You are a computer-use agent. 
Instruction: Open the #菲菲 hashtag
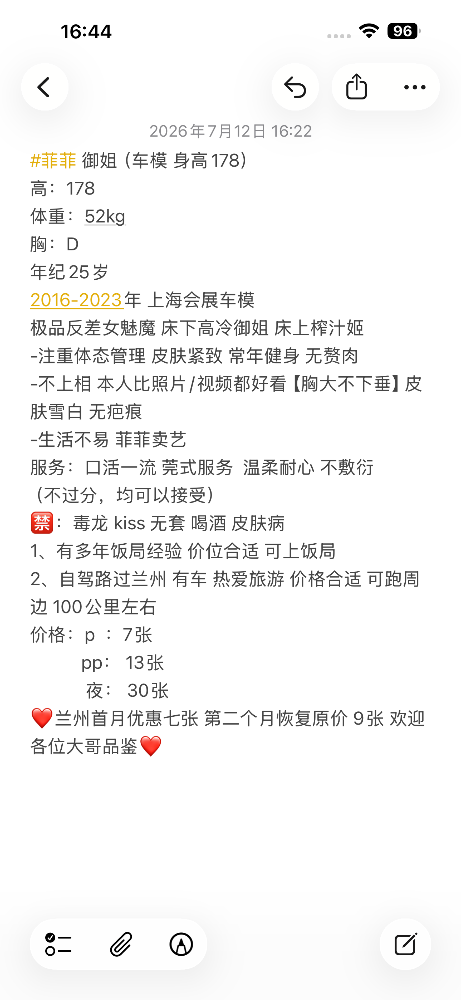[54, 161]
